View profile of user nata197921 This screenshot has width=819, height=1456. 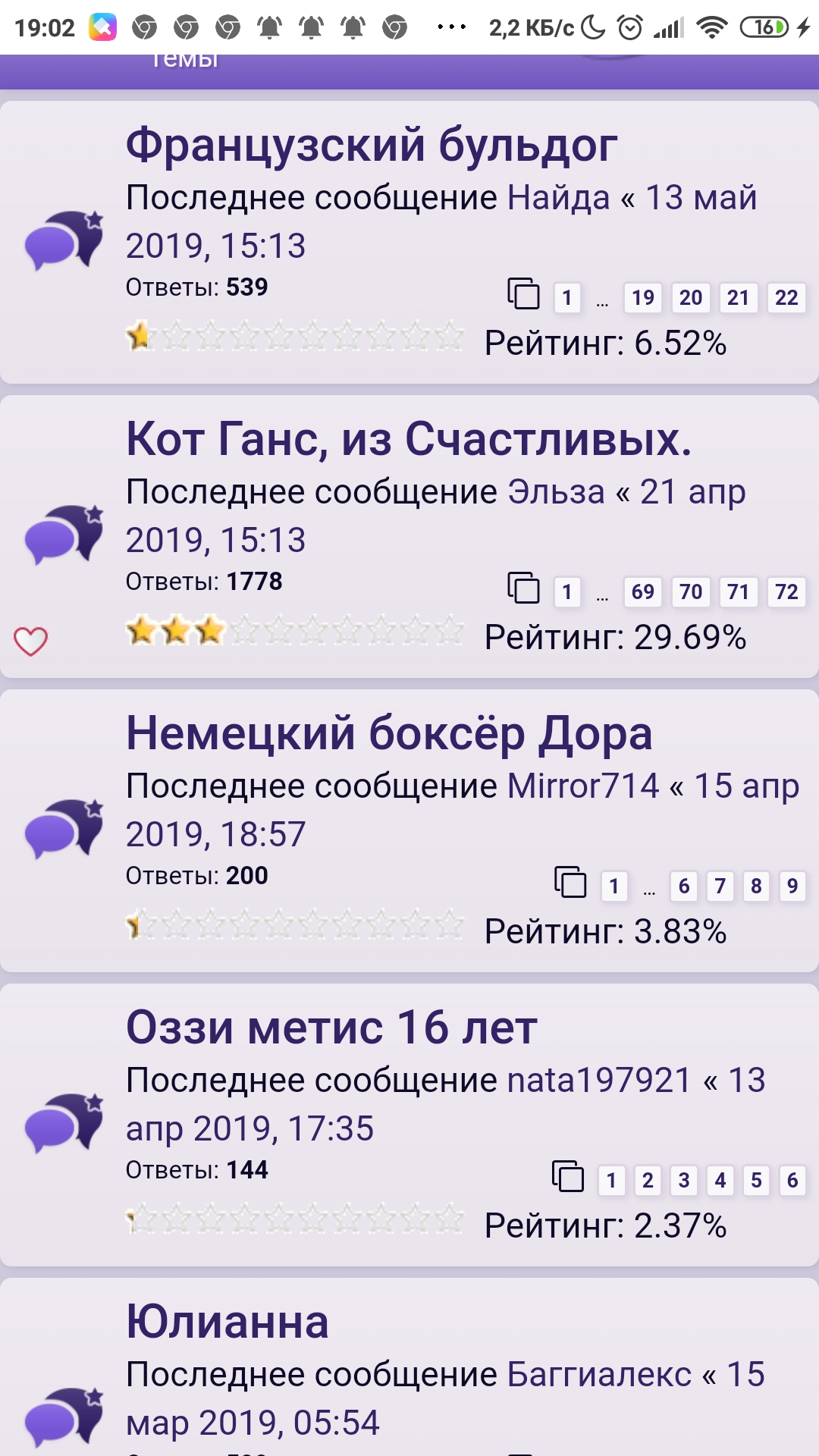(x=598, y=1081)
